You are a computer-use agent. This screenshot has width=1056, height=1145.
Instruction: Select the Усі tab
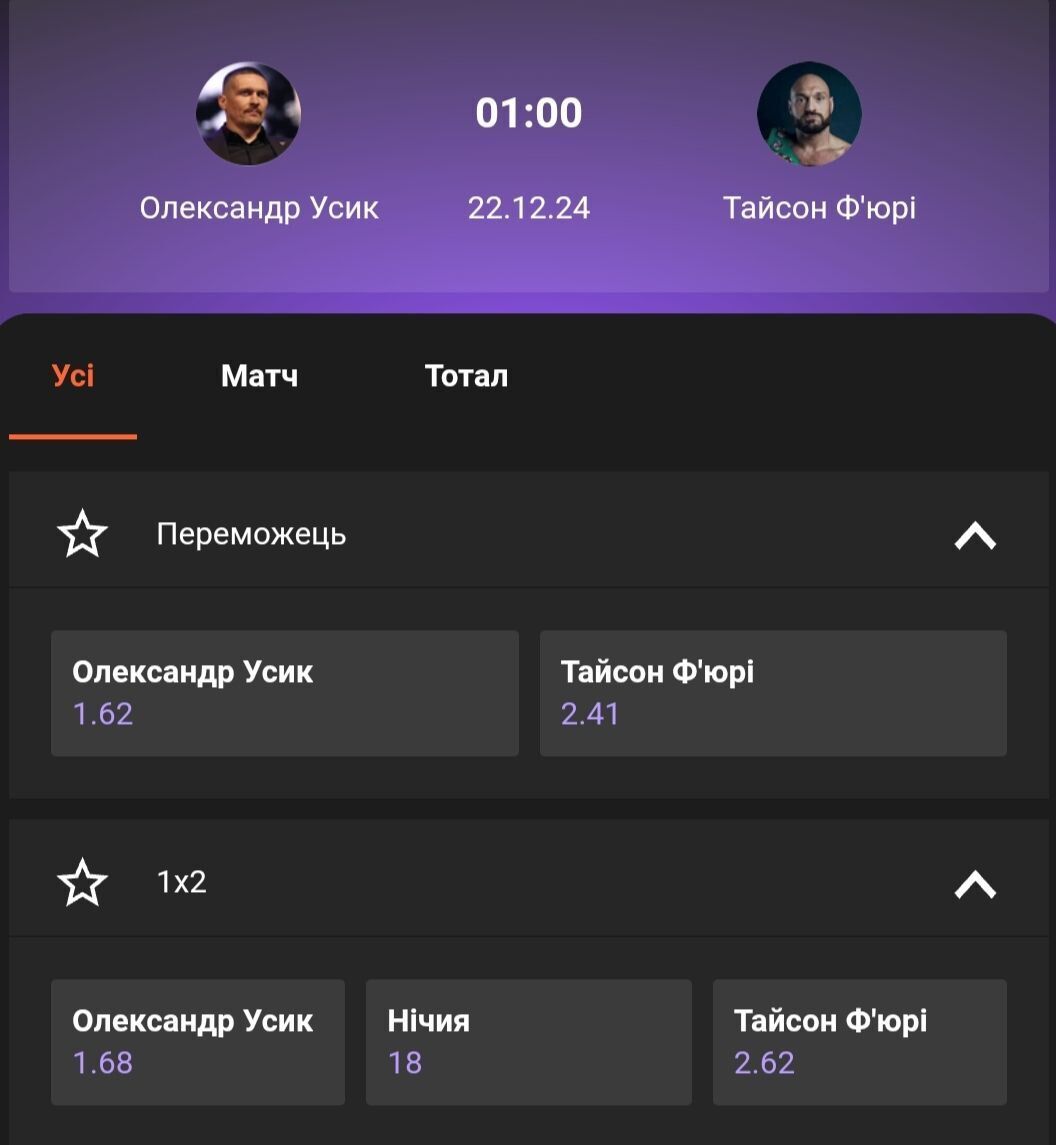[73, 376]
